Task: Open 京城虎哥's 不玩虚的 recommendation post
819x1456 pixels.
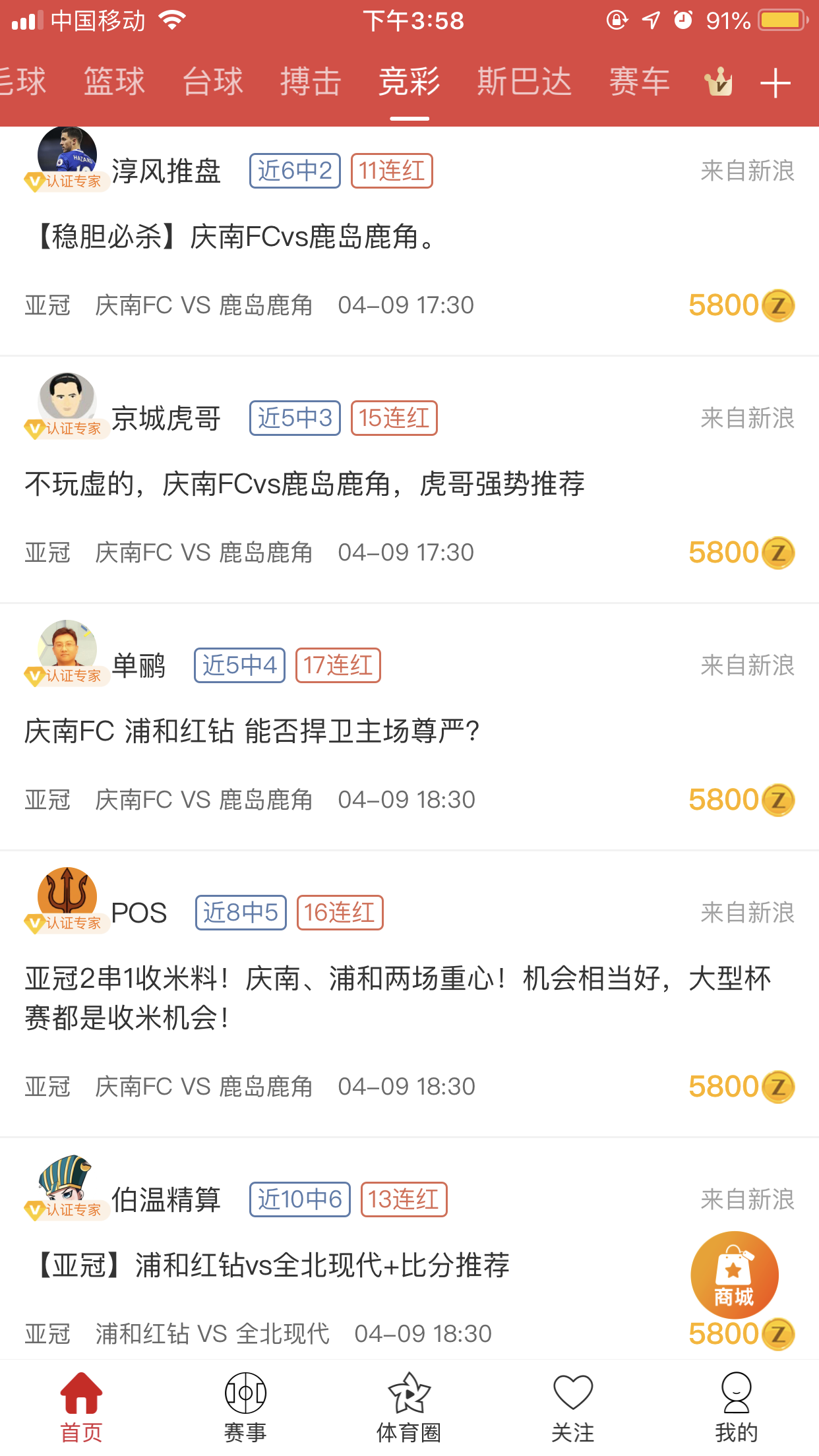Action: (305, 484)
